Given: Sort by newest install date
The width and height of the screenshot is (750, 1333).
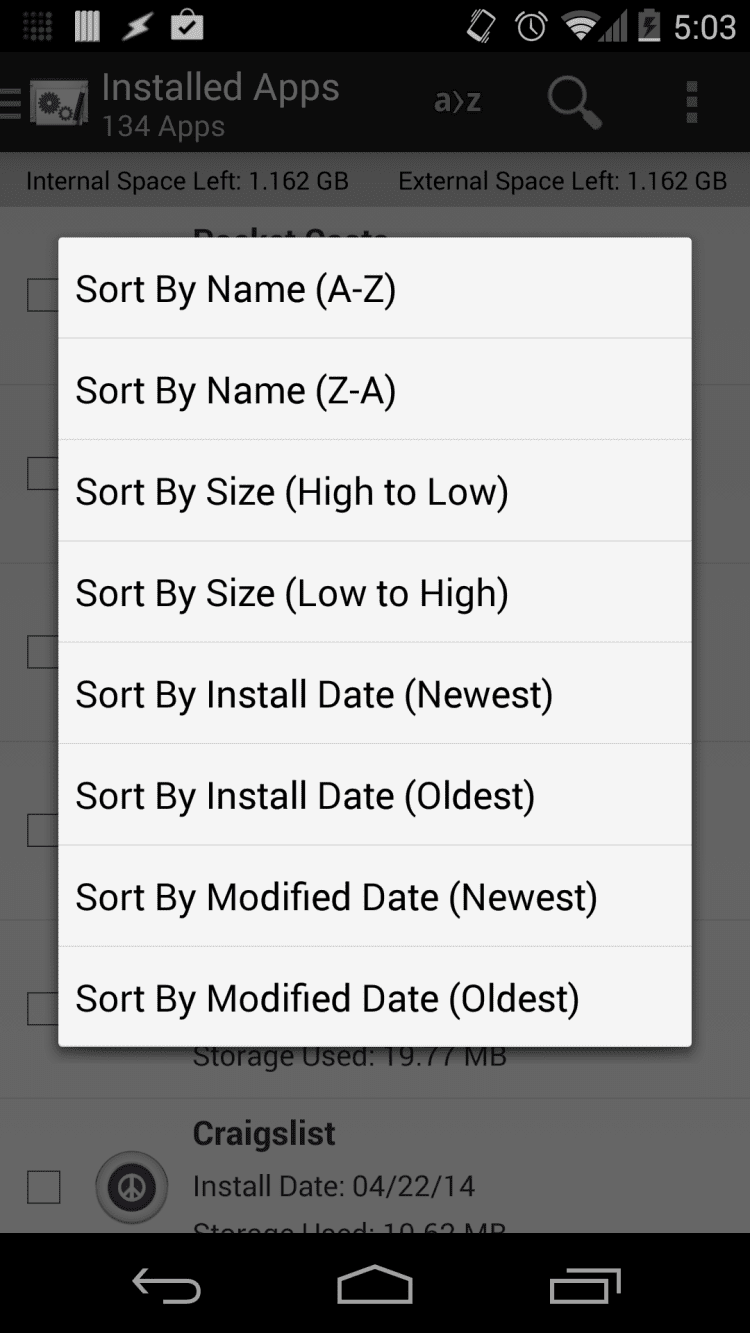Looking at the screenshot, I should (374, 695).
